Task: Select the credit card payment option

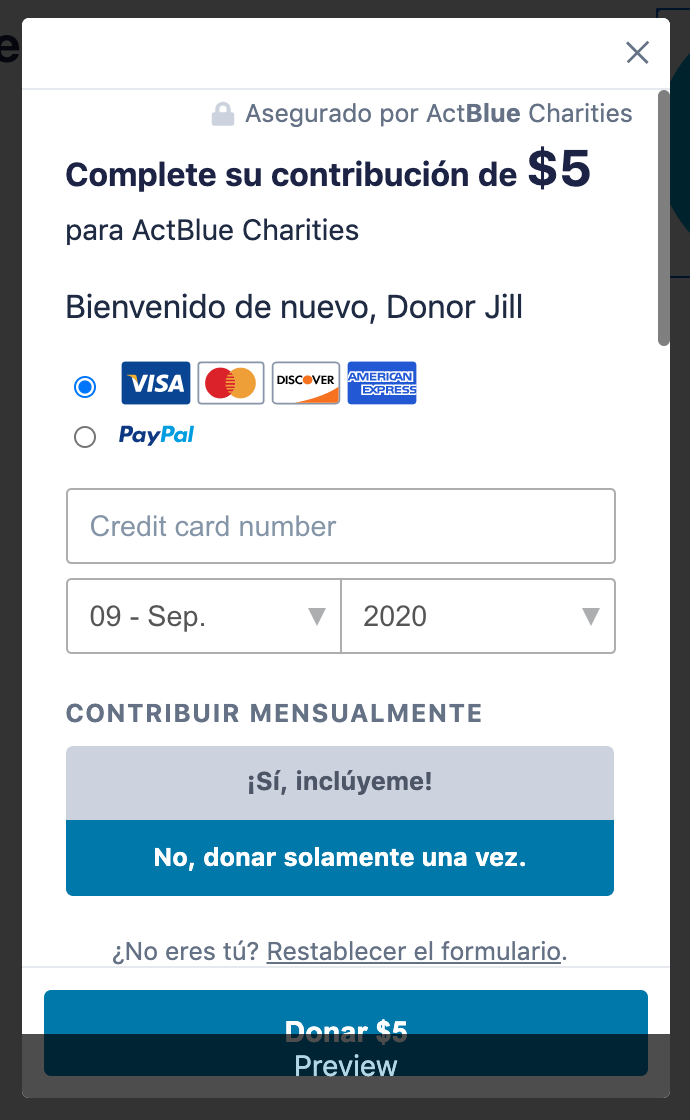Action: point(86,386)
